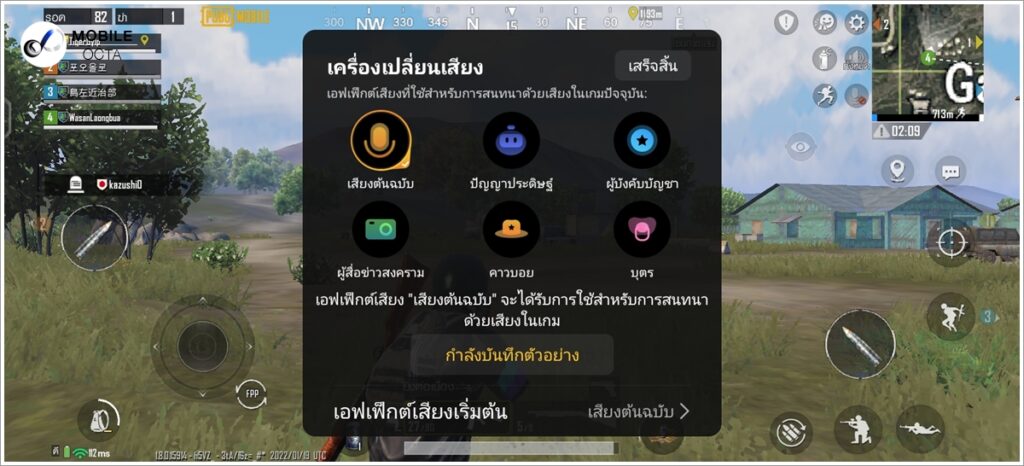Choose the คาวบอย (Cowboy) voice effect
The width and height of the screenshot is (1024, 466).
511,229
